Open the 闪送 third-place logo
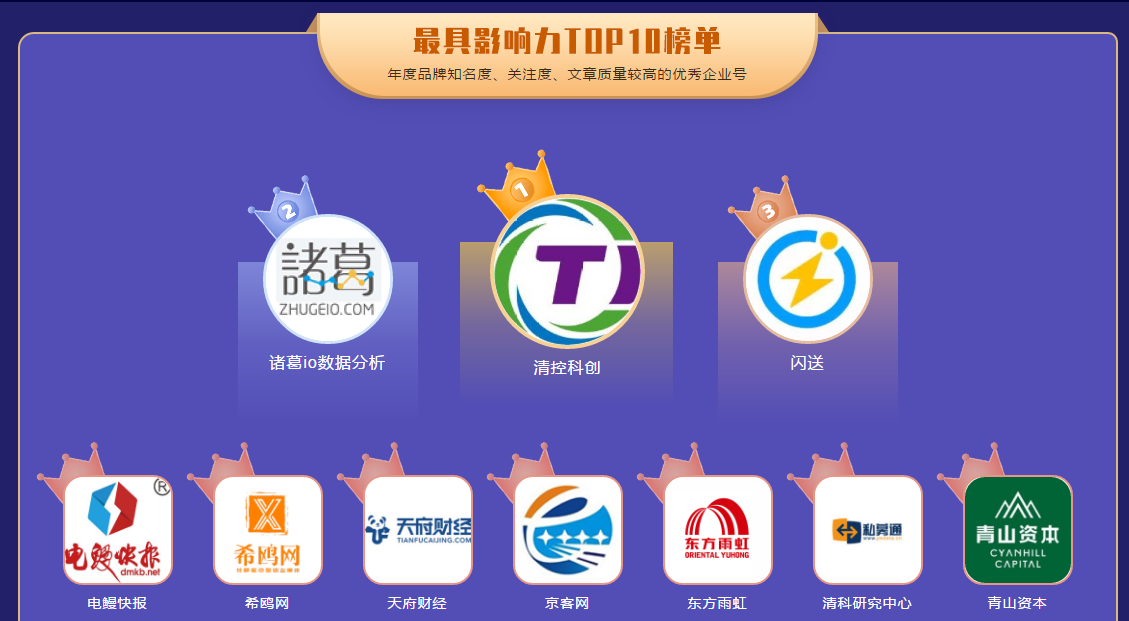This screenshot has width=1129, height=621. tap(808, 279)
